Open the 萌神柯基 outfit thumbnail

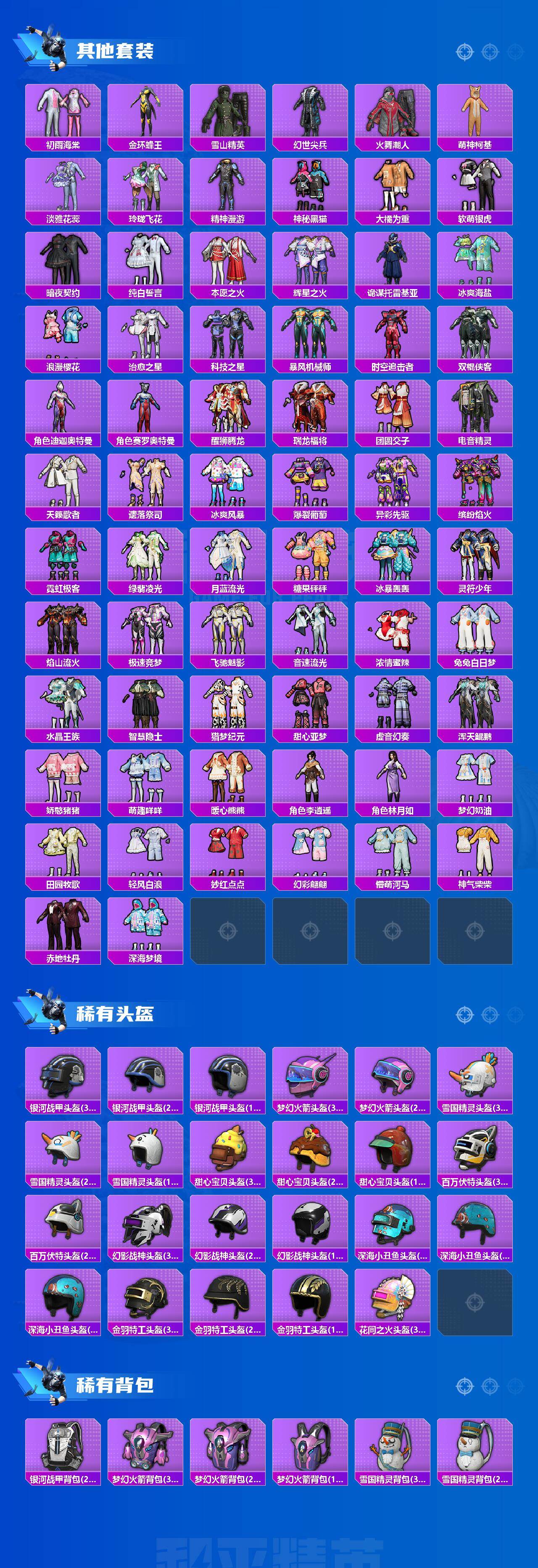(475, 116)
